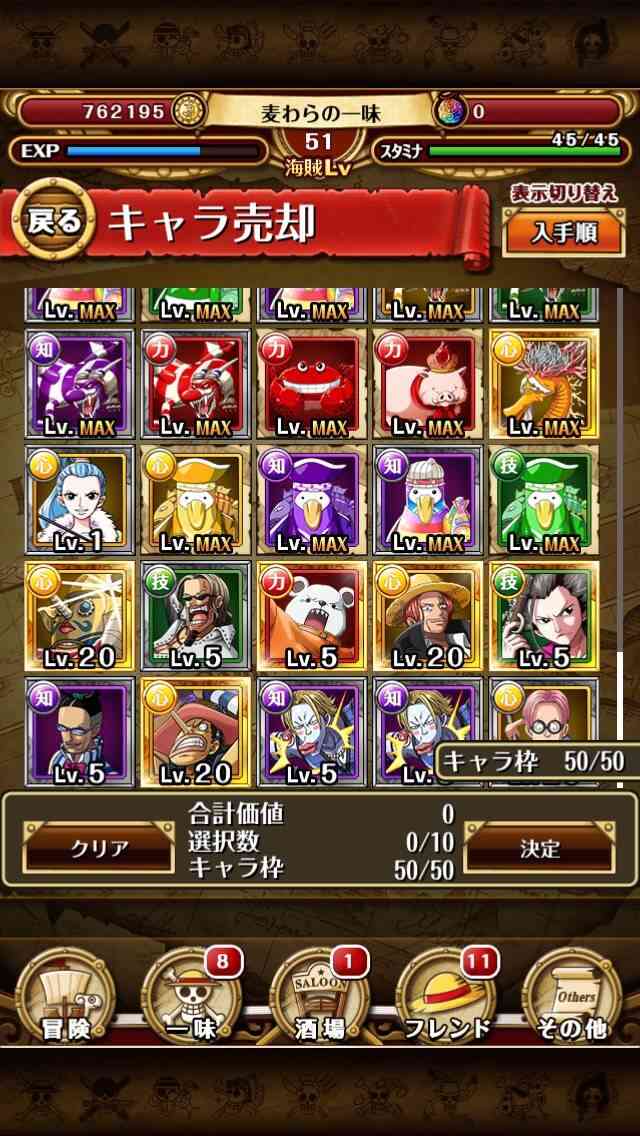Select the purple dragon Lv.MAX character
640x1136 pixels.
pyautogui.click(x=80, y=384)
